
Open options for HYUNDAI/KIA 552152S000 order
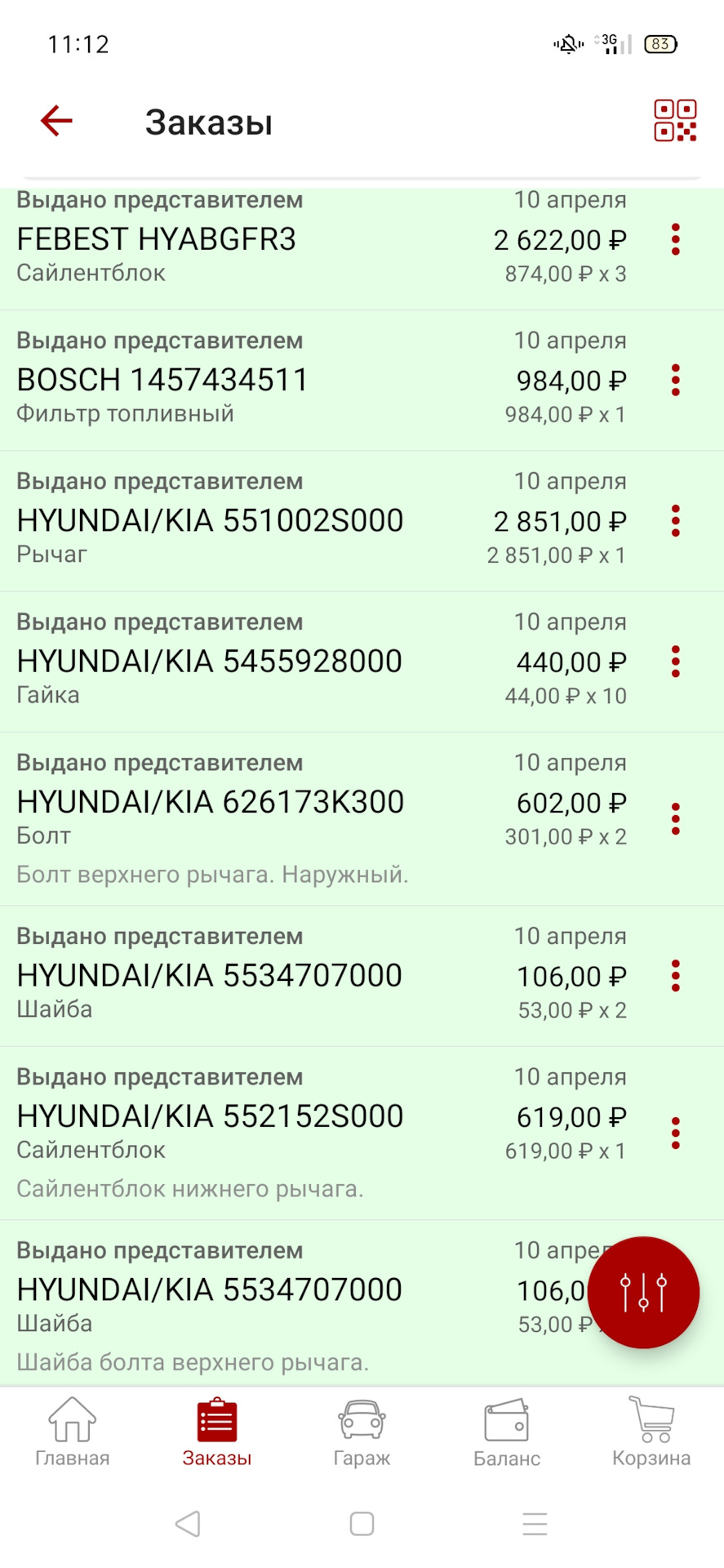[x=675, y=1133]
